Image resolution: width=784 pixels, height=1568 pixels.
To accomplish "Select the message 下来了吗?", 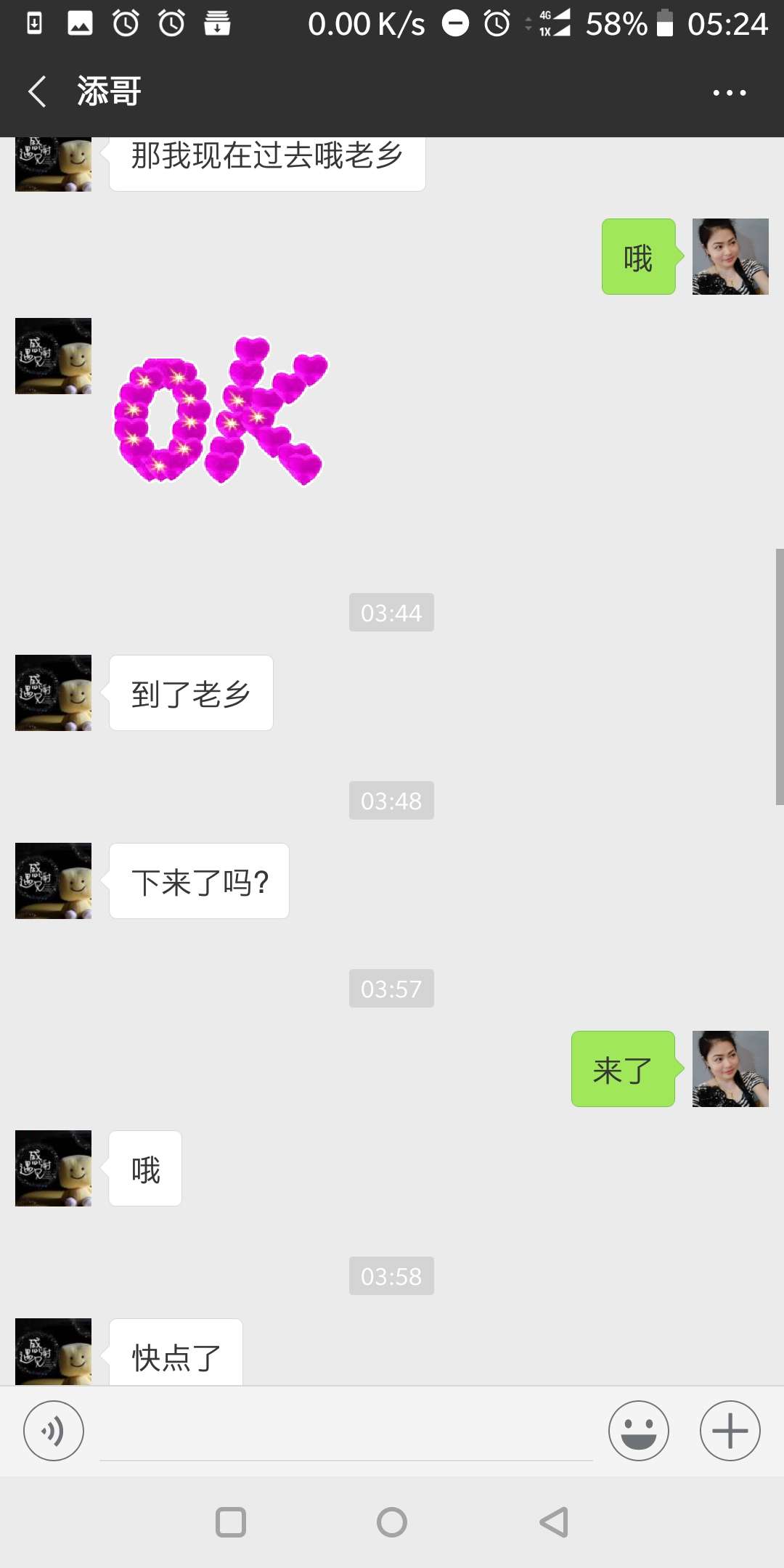I will pos(198,881).
